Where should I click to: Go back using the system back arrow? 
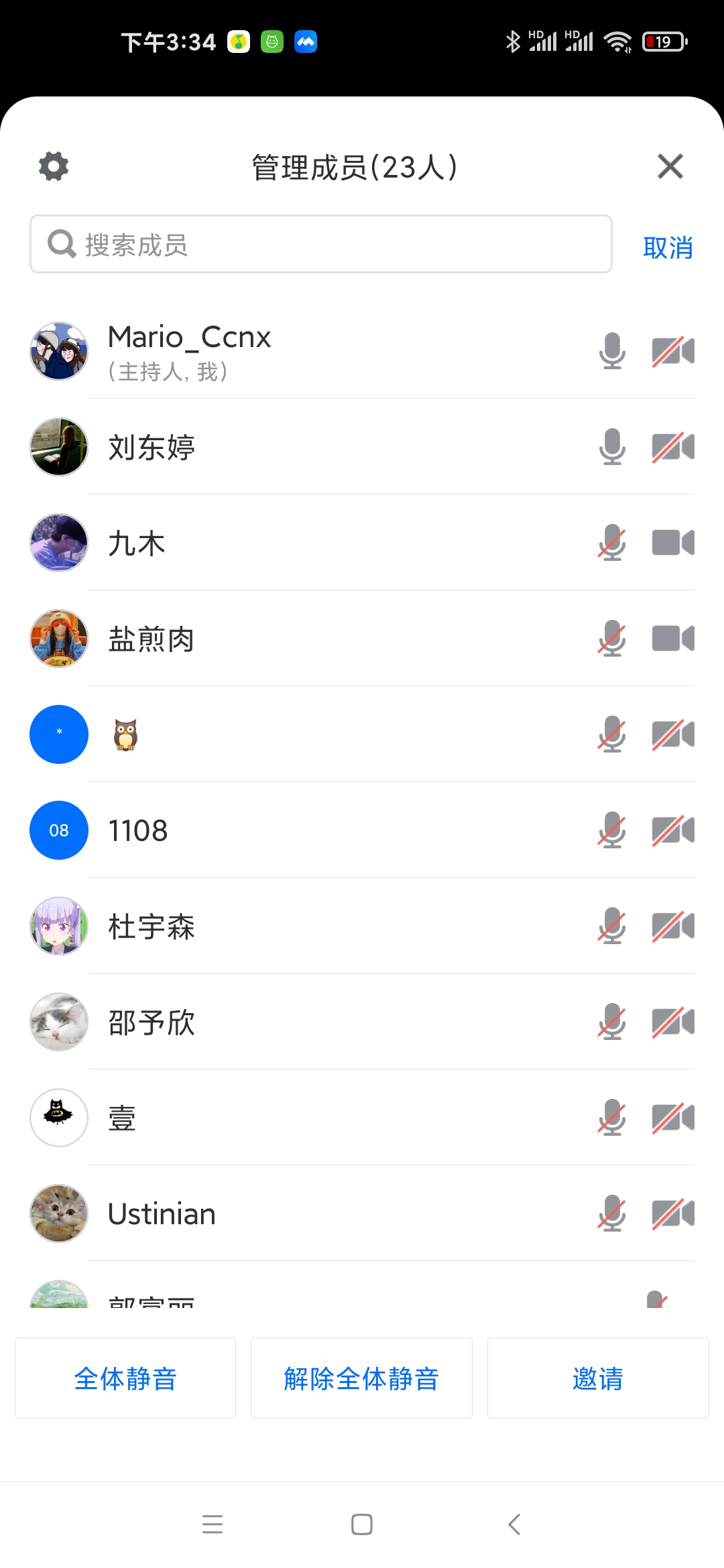coord(514,1524)
